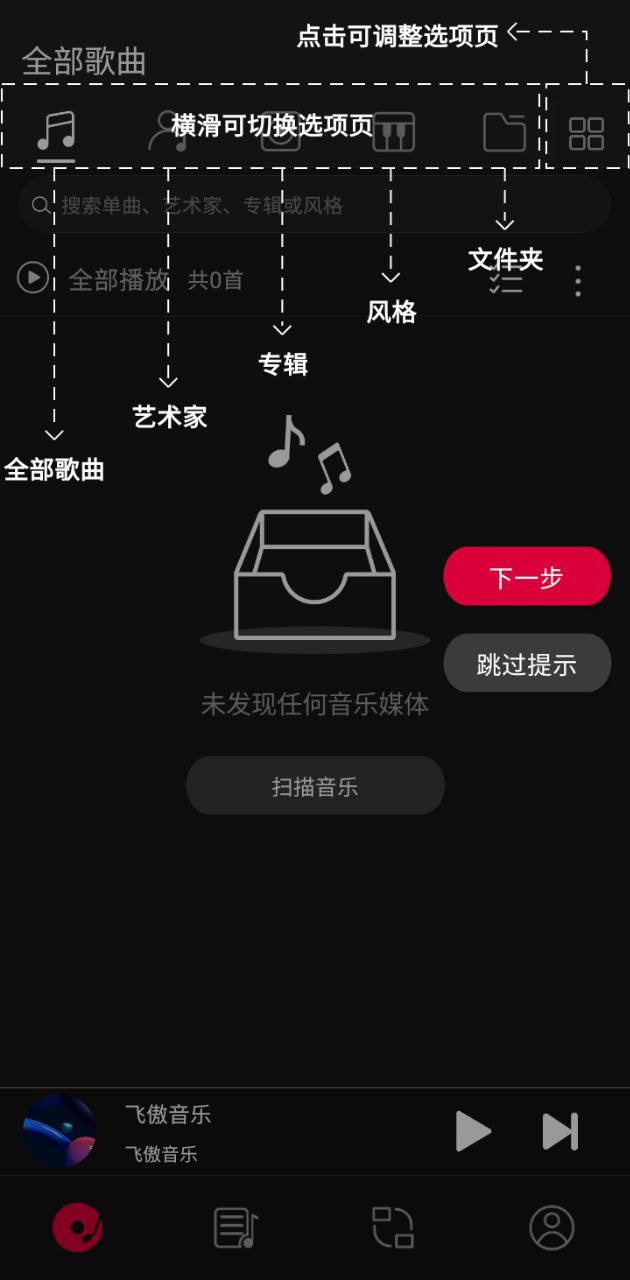Tap the 下一步 button
This screenshot has width=630, height=1280.
(526, 577)
